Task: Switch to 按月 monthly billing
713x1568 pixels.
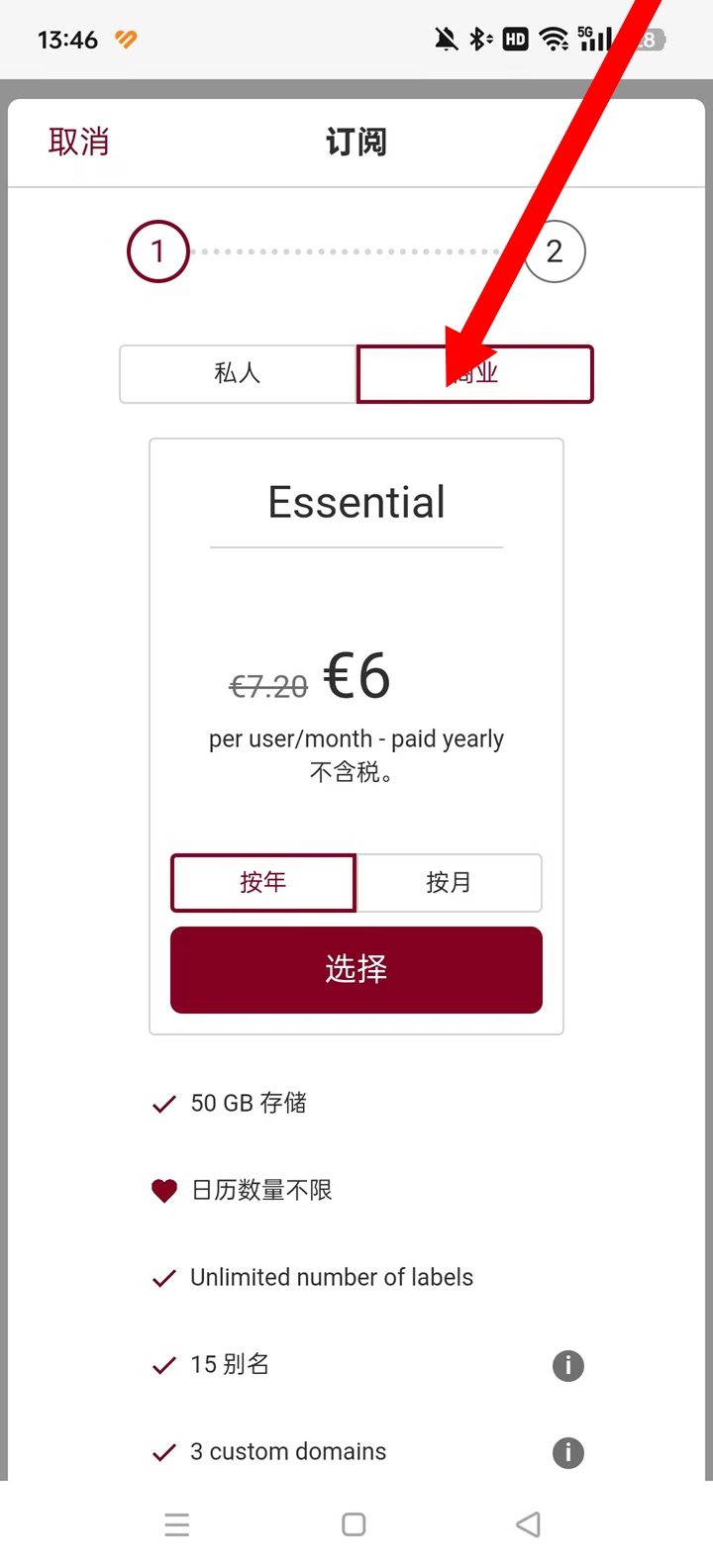Action: coord(449,882)
